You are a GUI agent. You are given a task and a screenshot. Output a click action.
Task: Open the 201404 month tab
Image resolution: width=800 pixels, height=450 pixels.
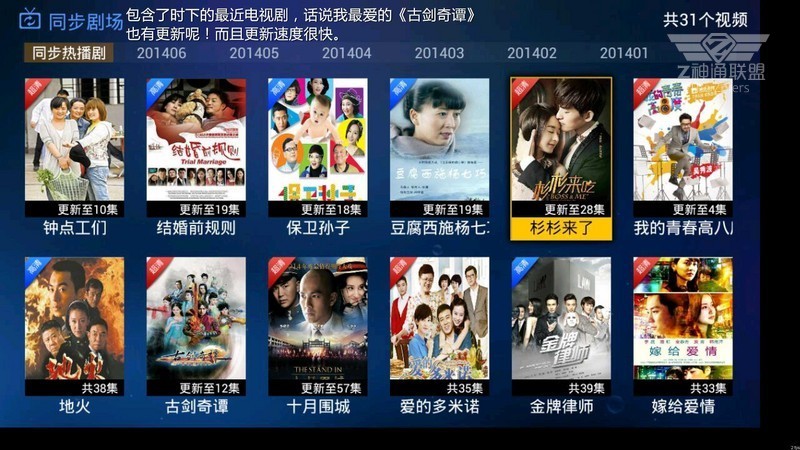pyautogui.click(x=346, y=53)
